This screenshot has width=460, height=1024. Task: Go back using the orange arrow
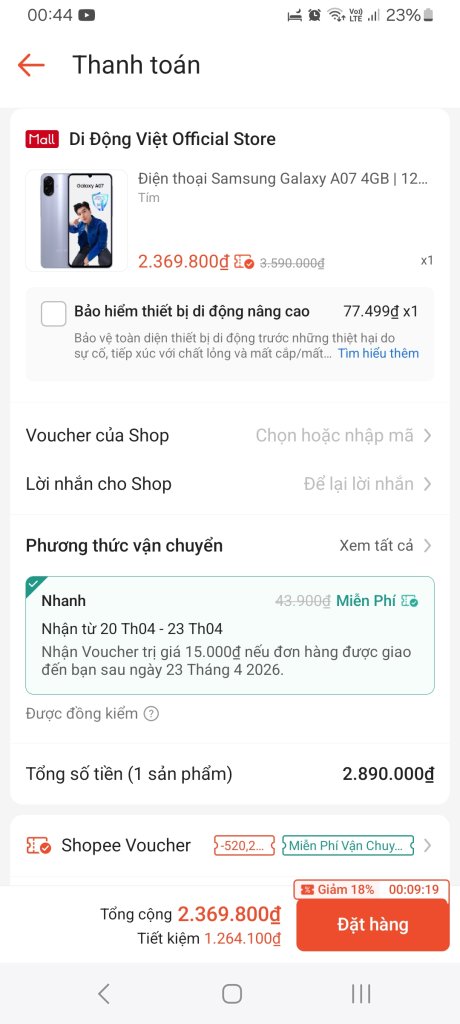pyautogui.click(x=31, y=65)
